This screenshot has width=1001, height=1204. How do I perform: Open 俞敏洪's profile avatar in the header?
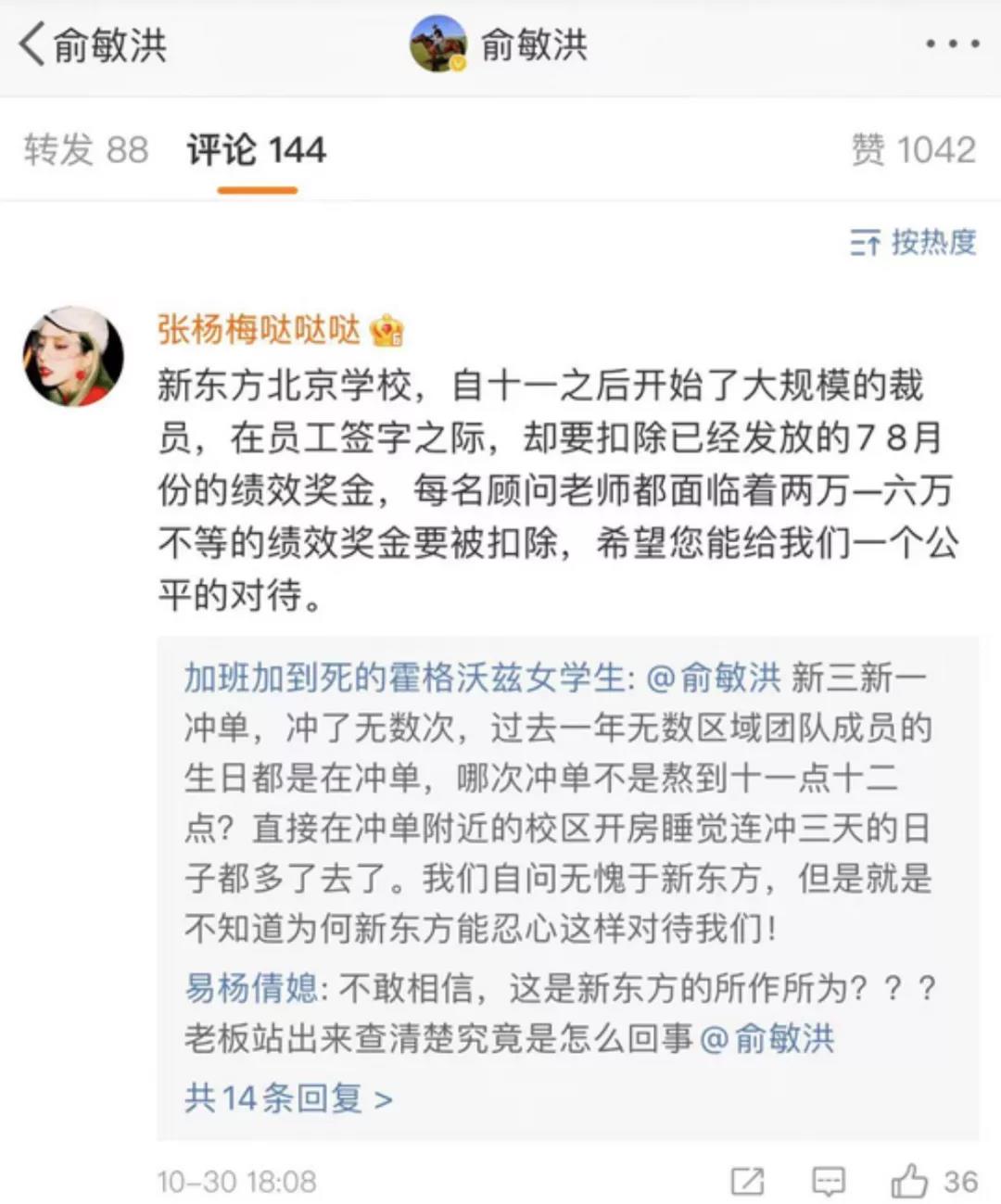click(437, 44)
